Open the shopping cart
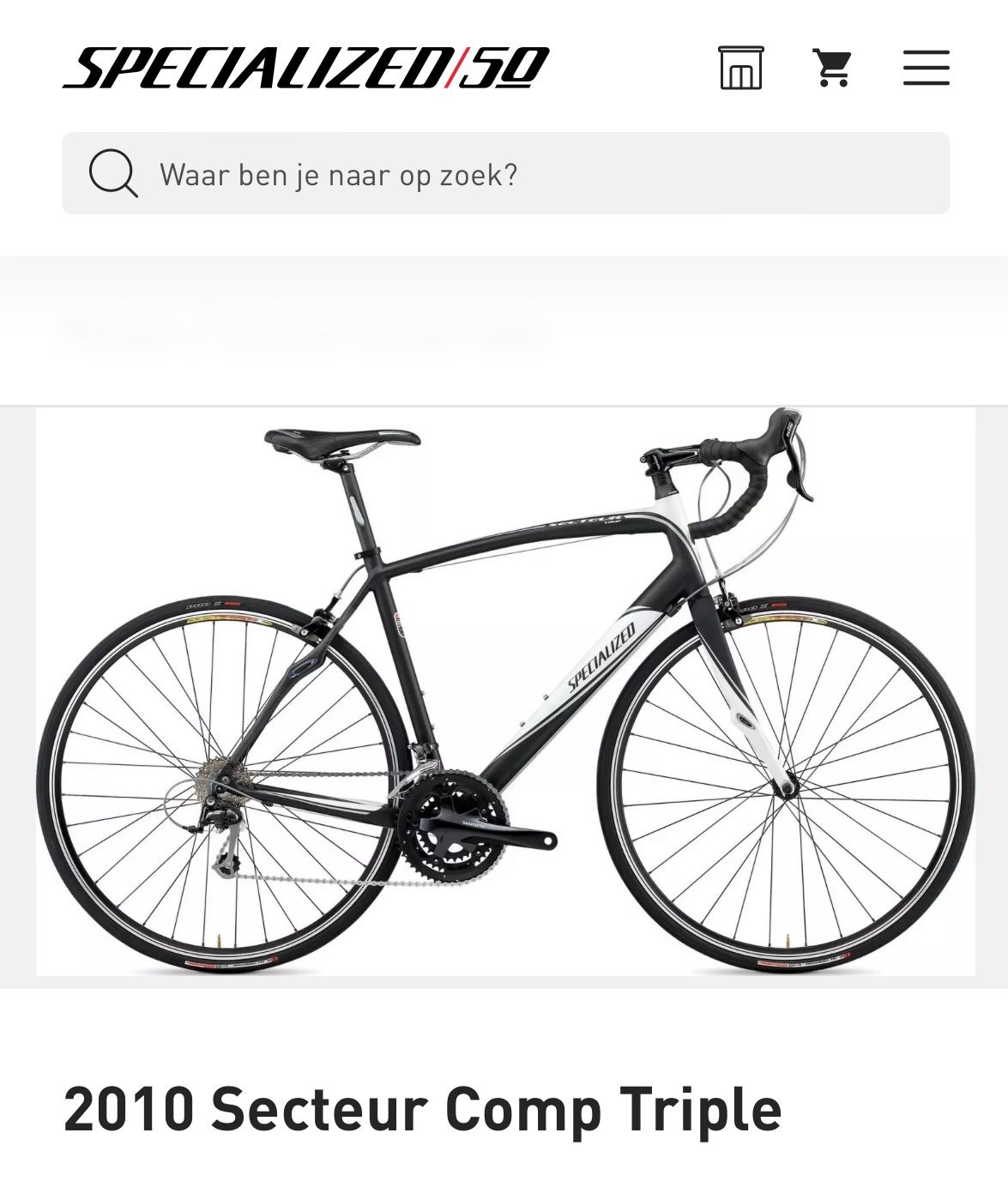Viewport: 1008px width, 1181px height. (831, 68)
